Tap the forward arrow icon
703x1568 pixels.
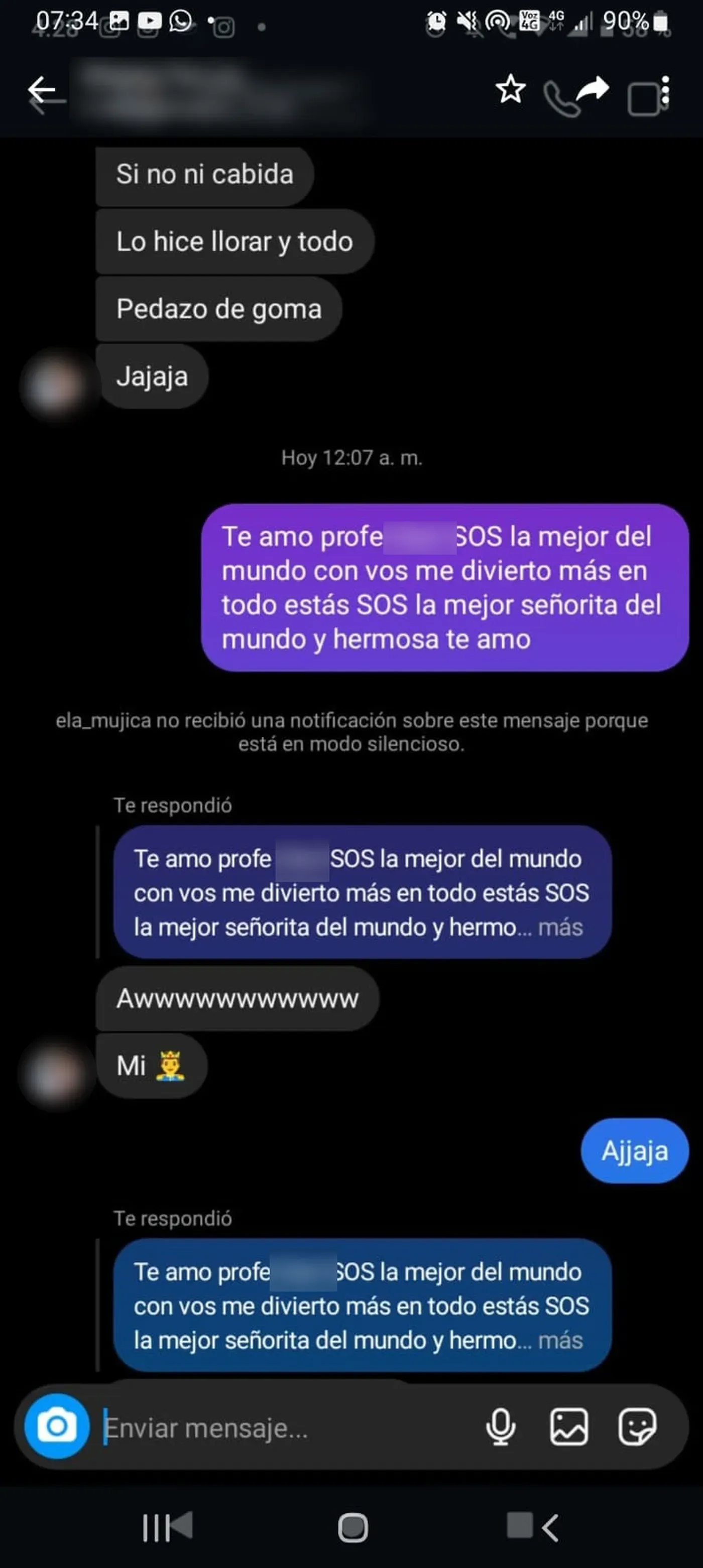(593, 89)
